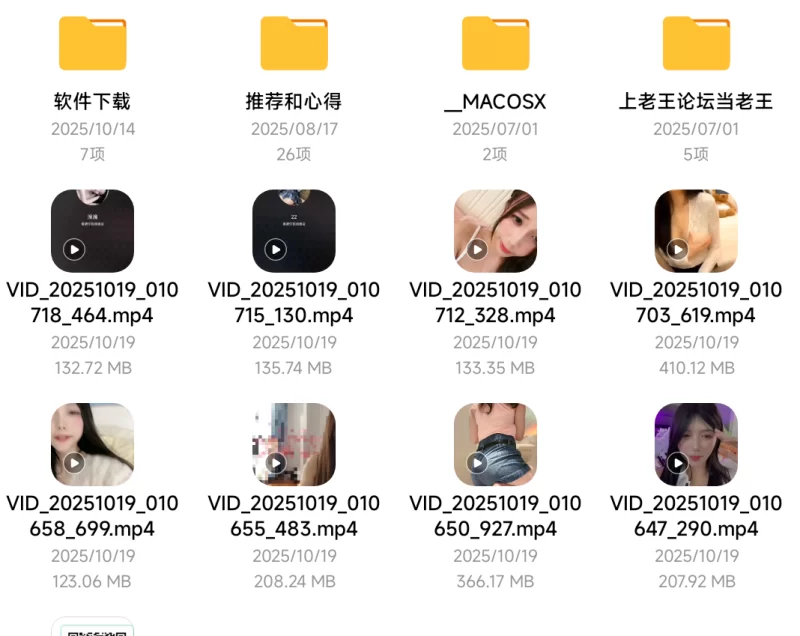The image size is (800, 636).
Task: Play video VID_20251019_010712_328.mp4
Action: pyautogui.click(x=495, y=231)
